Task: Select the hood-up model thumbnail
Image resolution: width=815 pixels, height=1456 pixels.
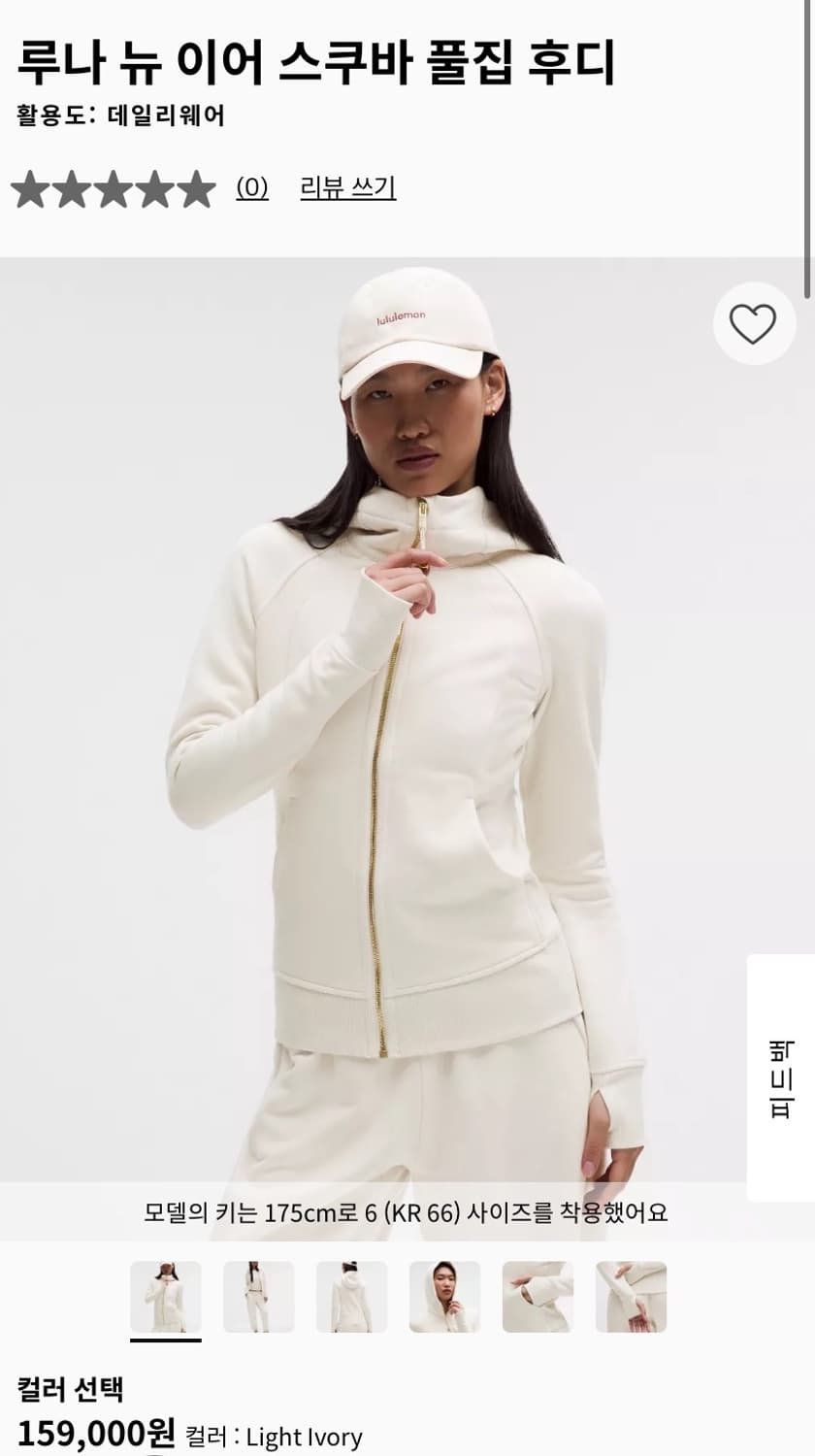Action: coord(443,1297)
